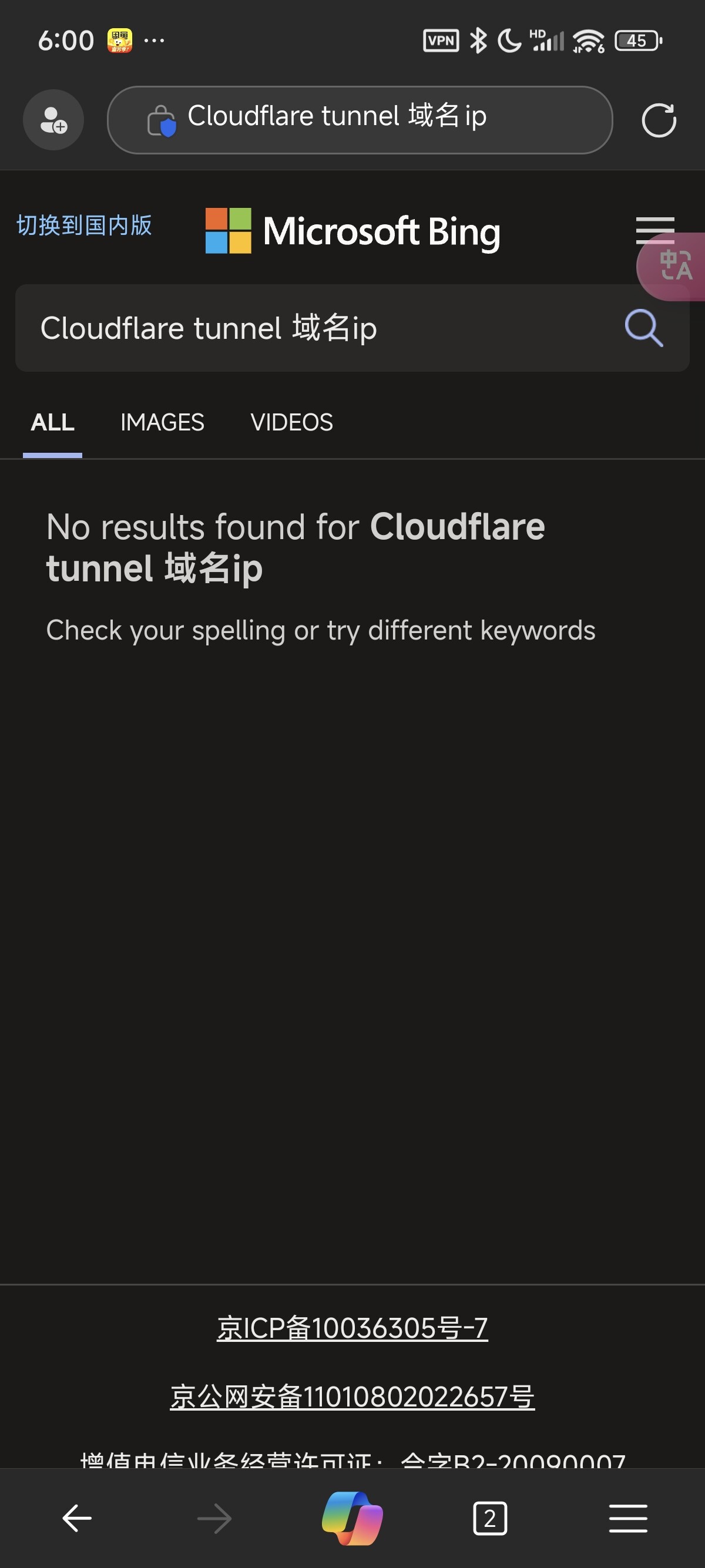The width and height of the screenshot is (705, 1568).
Task: Open 京ICP备10036305号-7 link
Action: click(x=352, y=1328)
